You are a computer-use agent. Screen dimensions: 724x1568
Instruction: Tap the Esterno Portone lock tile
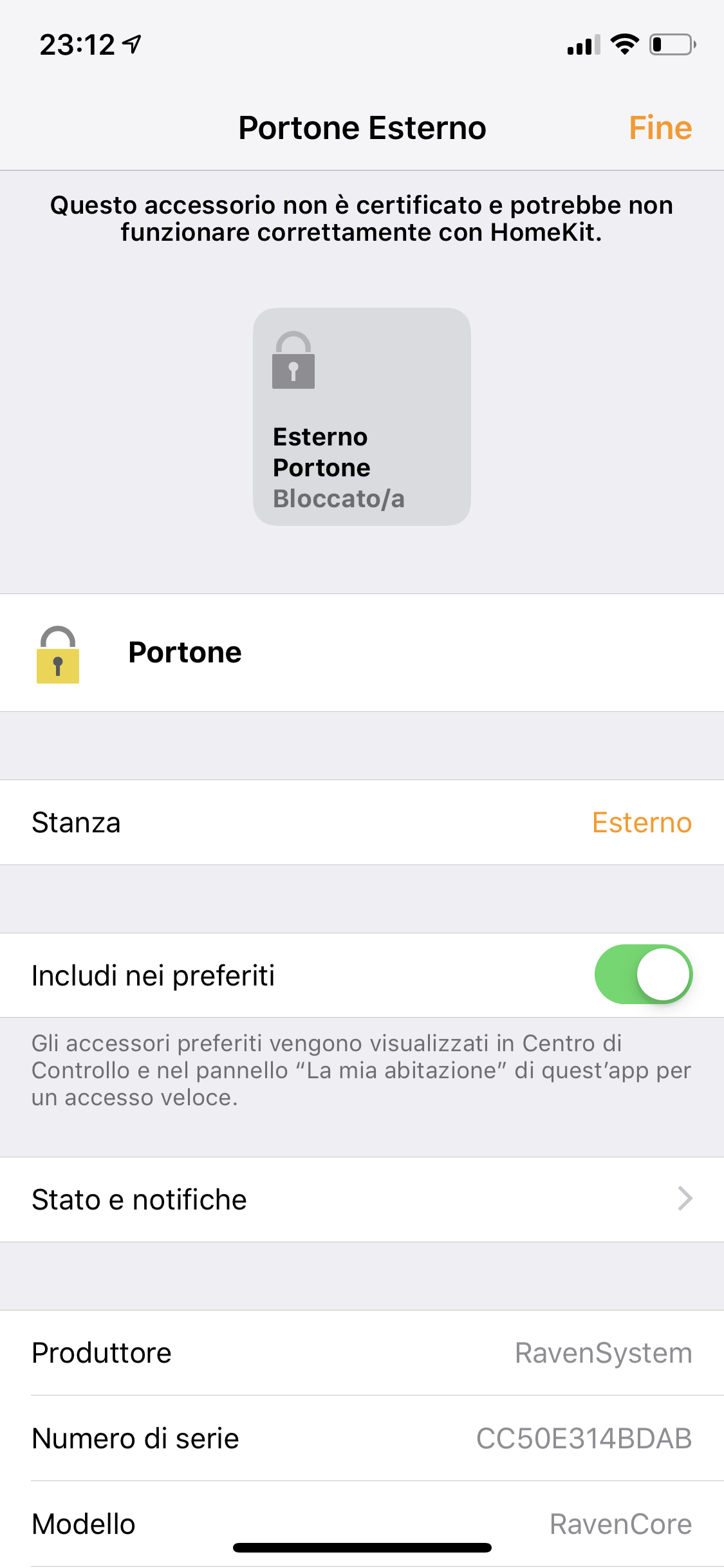point(362,416)
